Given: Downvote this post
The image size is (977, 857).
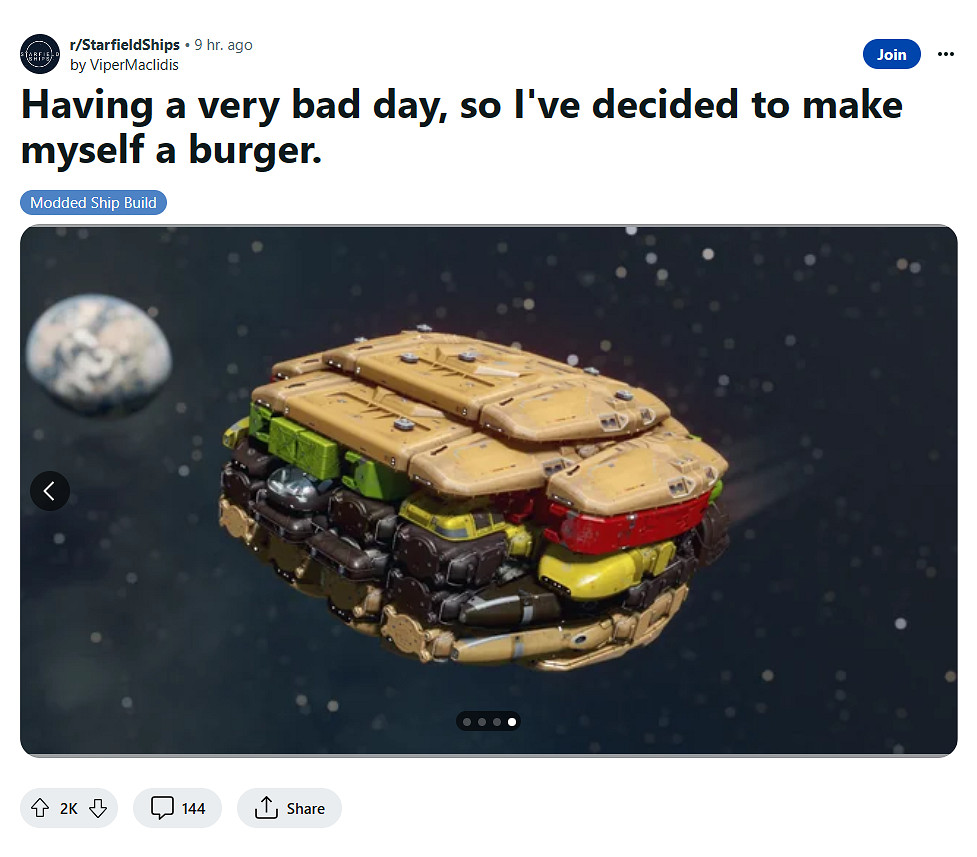Looking at the screenshot, I should pos(98,808).
